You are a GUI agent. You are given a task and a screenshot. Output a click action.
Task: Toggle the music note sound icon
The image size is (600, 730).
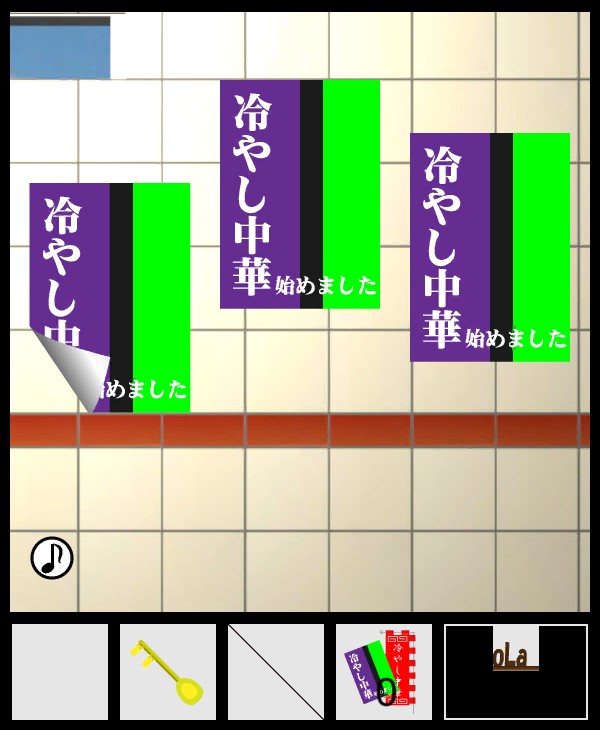(51, 558)
